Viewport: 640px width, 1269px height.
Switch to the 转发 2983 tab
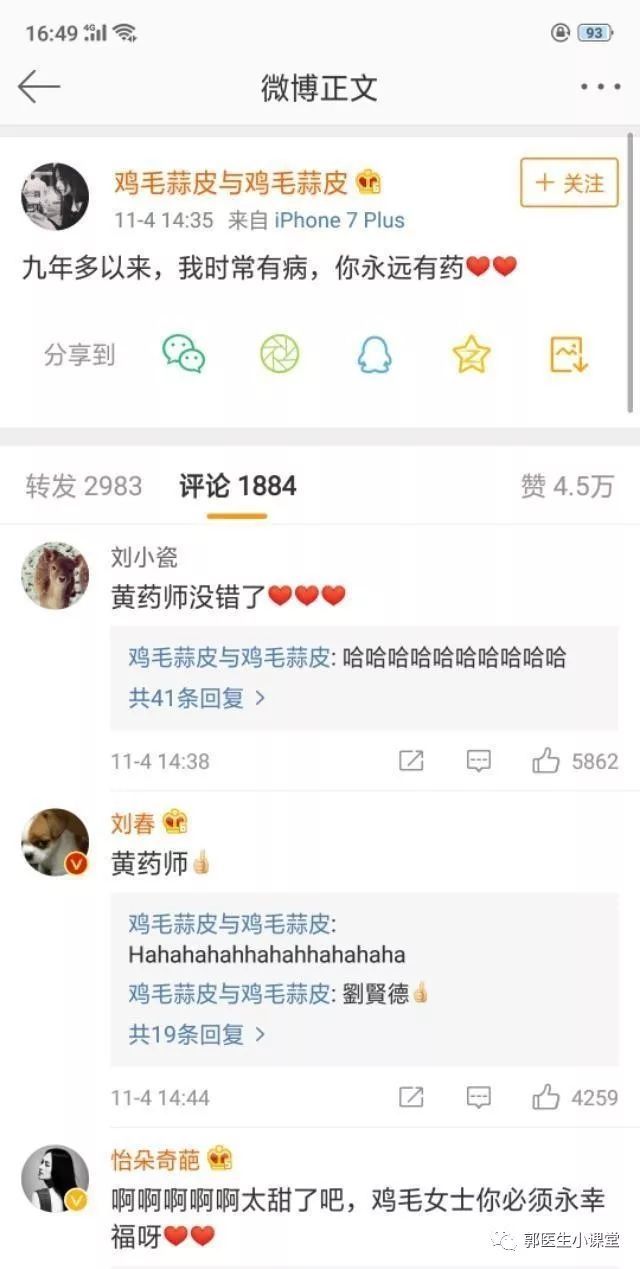click(84, 487)
